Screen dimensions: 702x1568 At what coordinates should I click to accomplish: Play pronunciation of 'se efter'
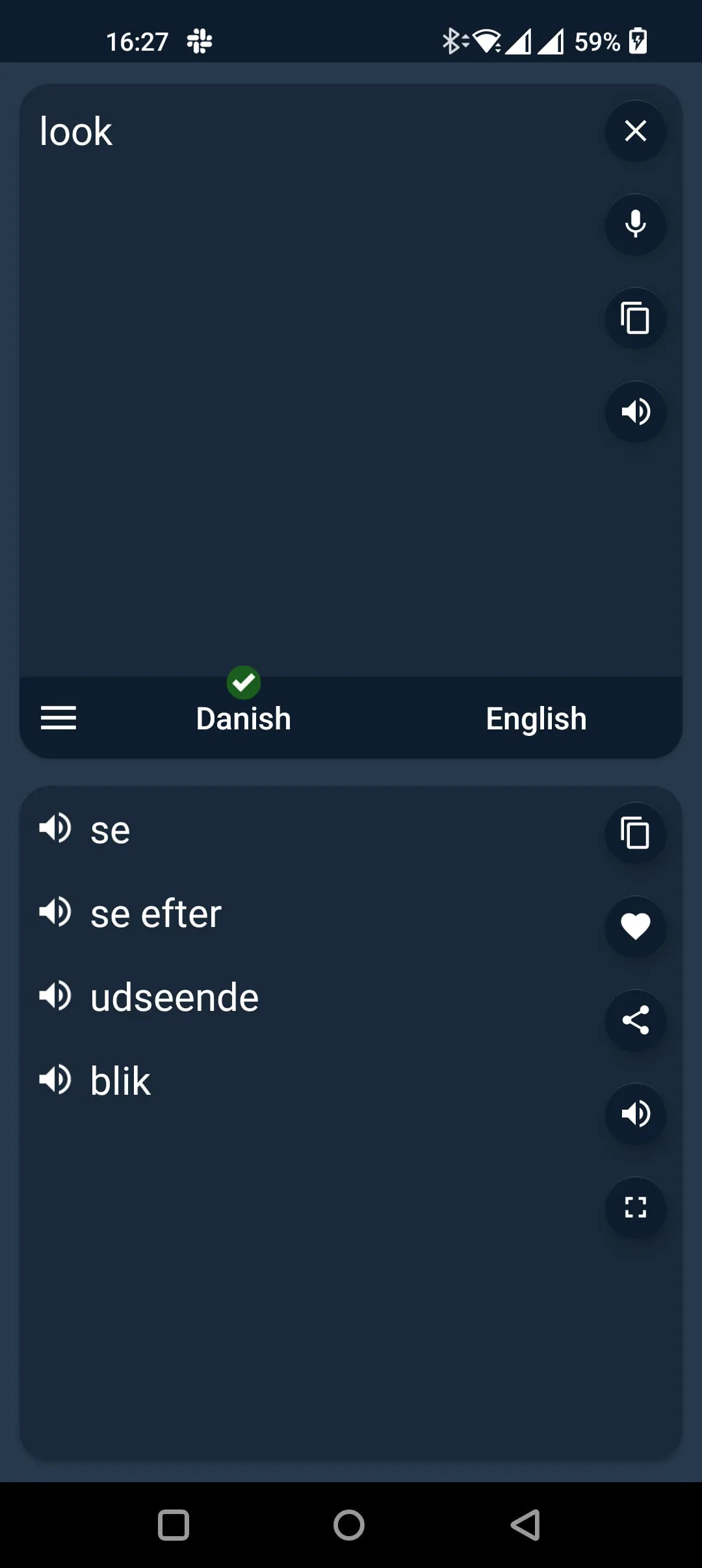tap(55, 911)
